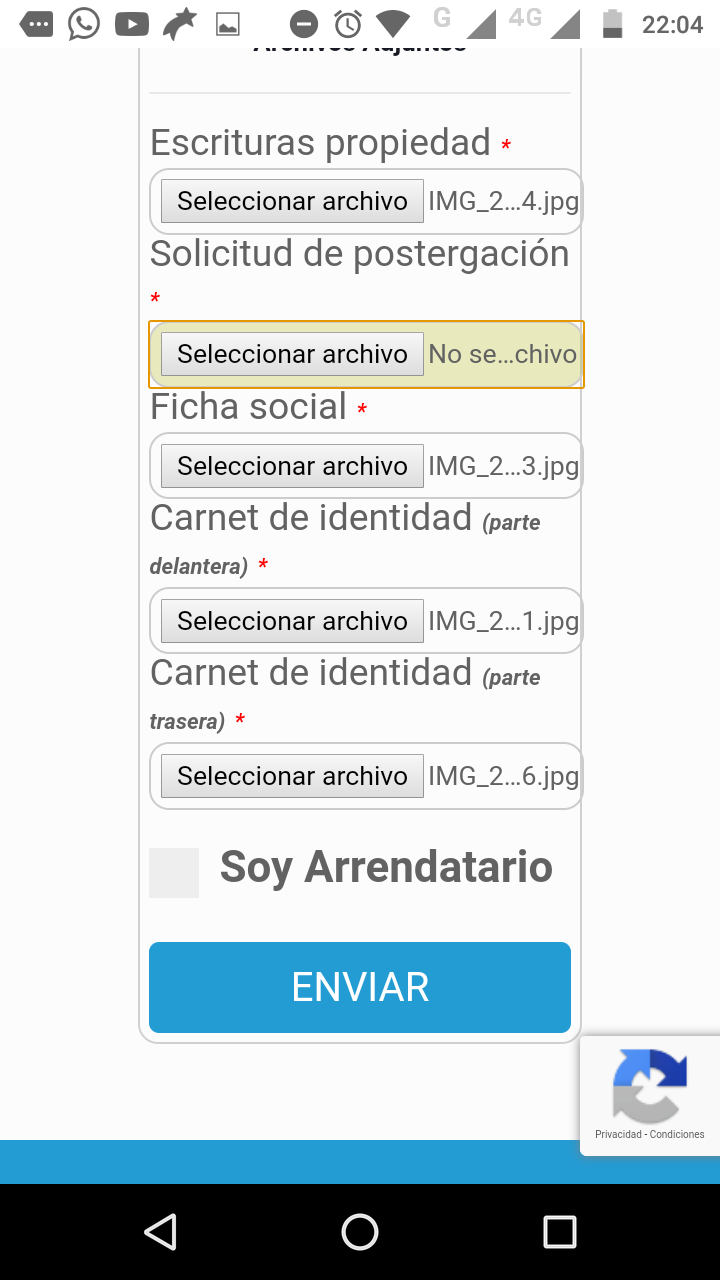Submit the form with ENVIAR
Screen dimensions: 720x1280
pyautogui.click(x=360, y=987)
